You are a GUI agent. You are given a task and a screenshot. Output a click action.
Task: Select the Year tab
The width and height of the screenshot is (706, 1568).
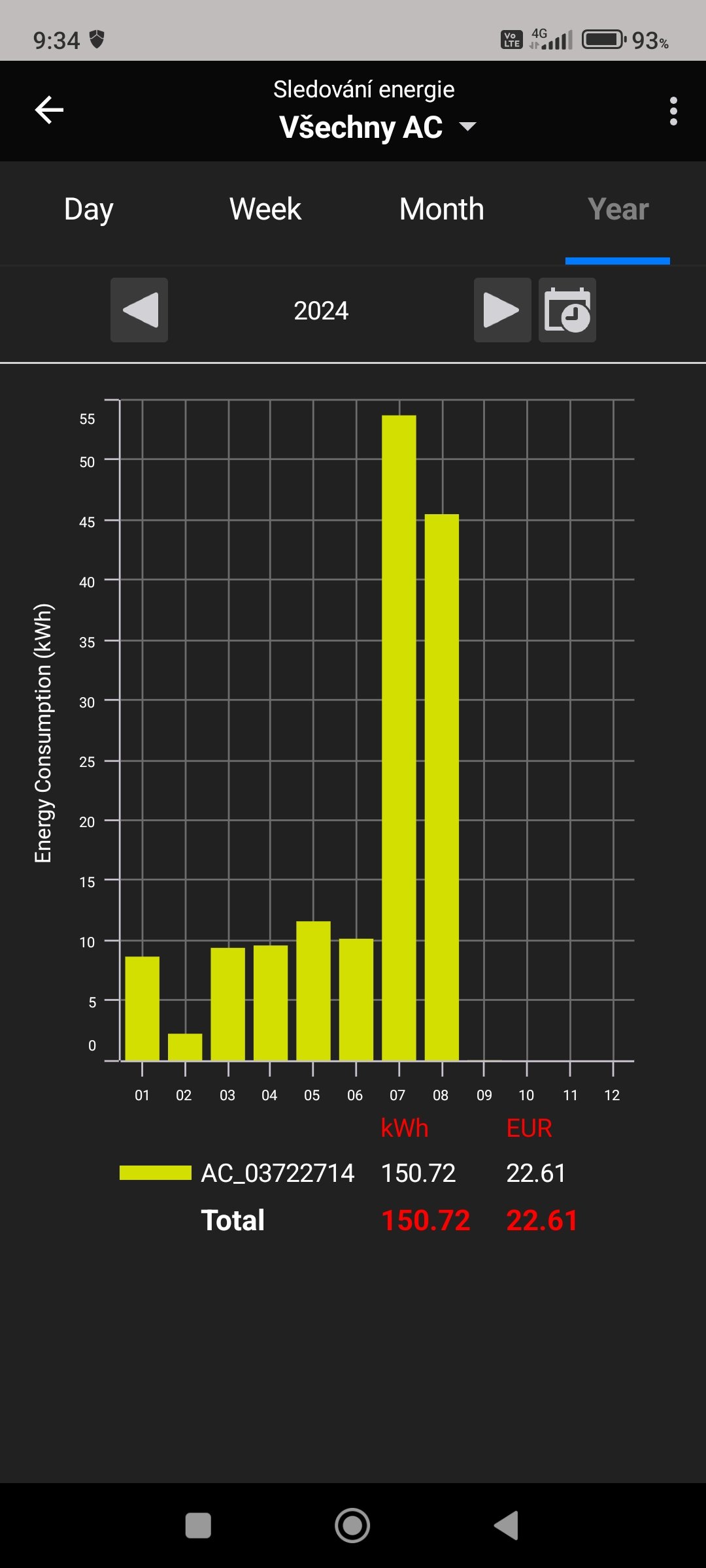click(x=618, y=210)
